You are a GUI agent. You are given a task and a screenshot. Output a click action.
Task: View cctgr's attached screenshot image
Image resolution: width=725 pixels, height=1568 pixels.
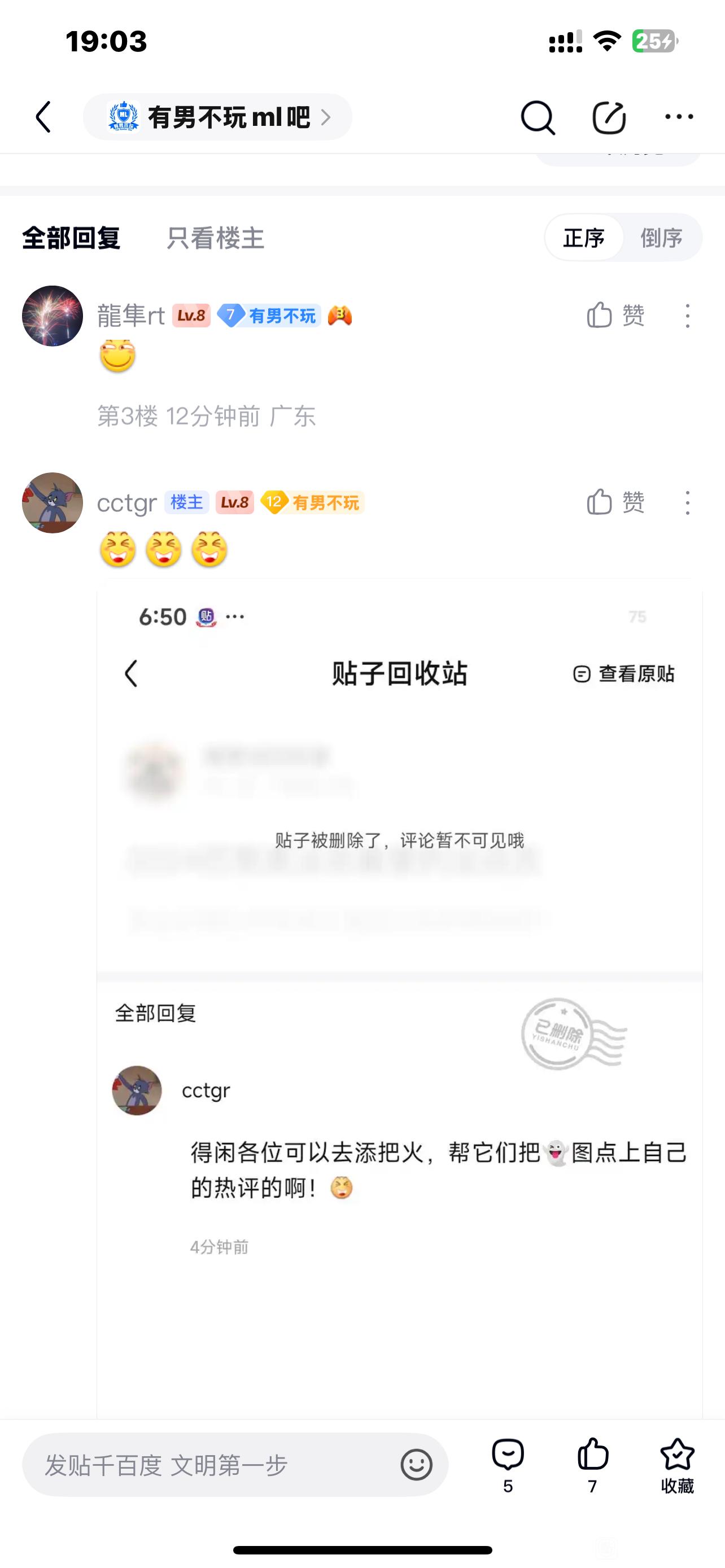click(399, 974)
